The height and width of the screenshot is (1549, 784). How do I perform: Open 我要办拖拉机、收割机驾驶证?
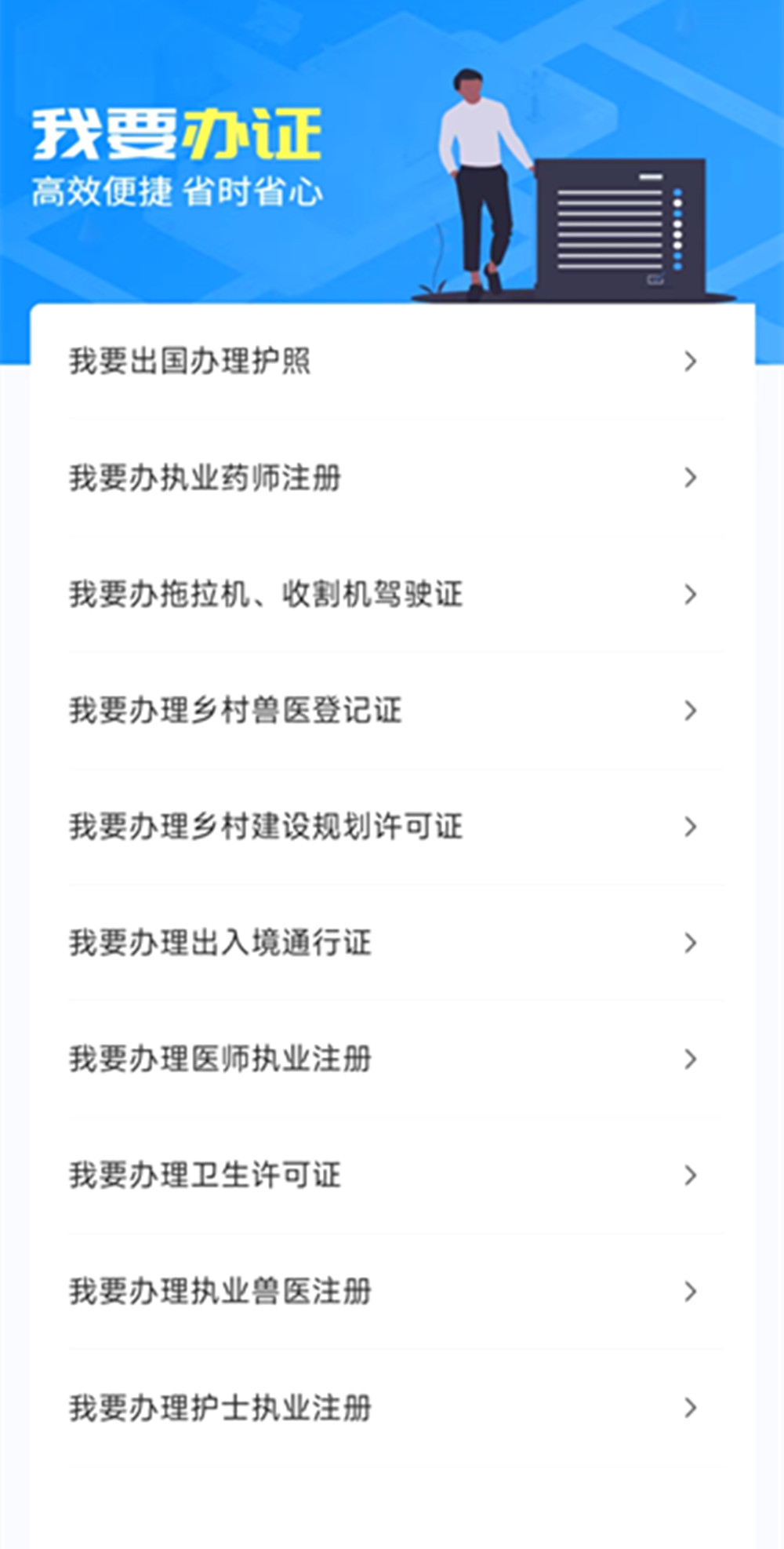(x=392, y=594)
